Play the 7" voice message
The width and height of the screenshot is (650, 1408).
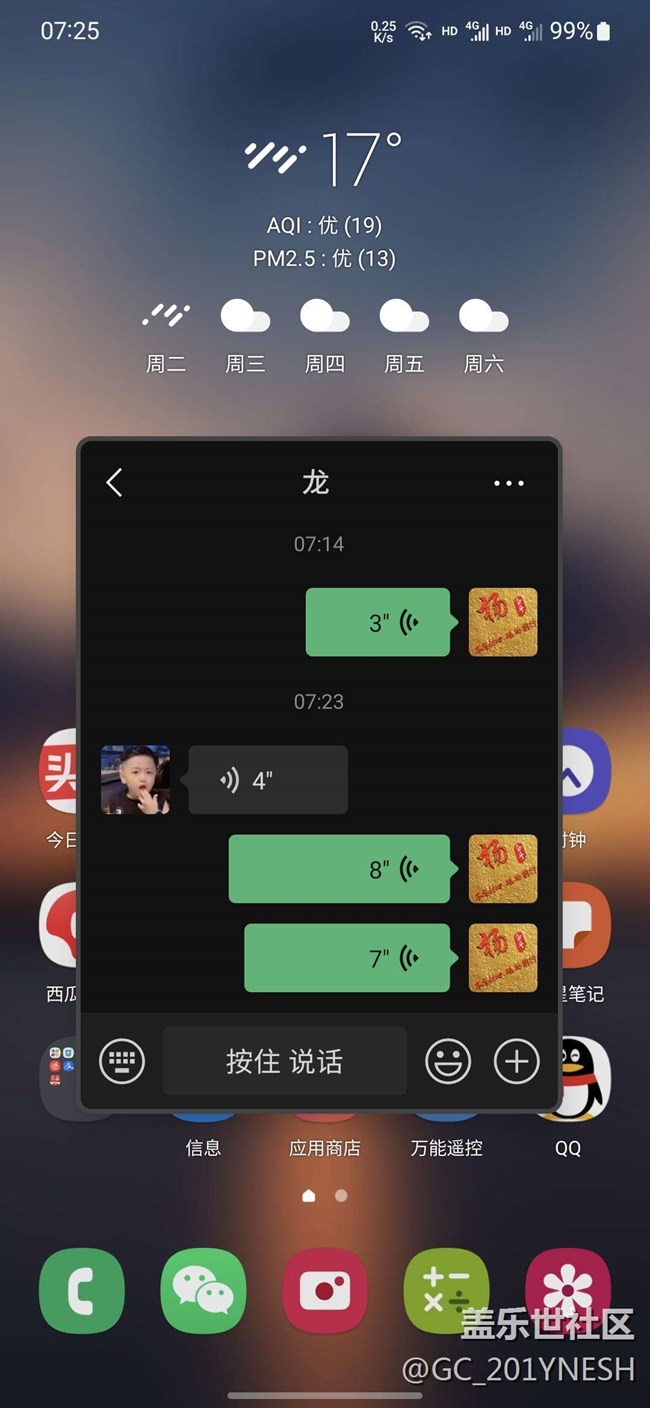point(347,958)
